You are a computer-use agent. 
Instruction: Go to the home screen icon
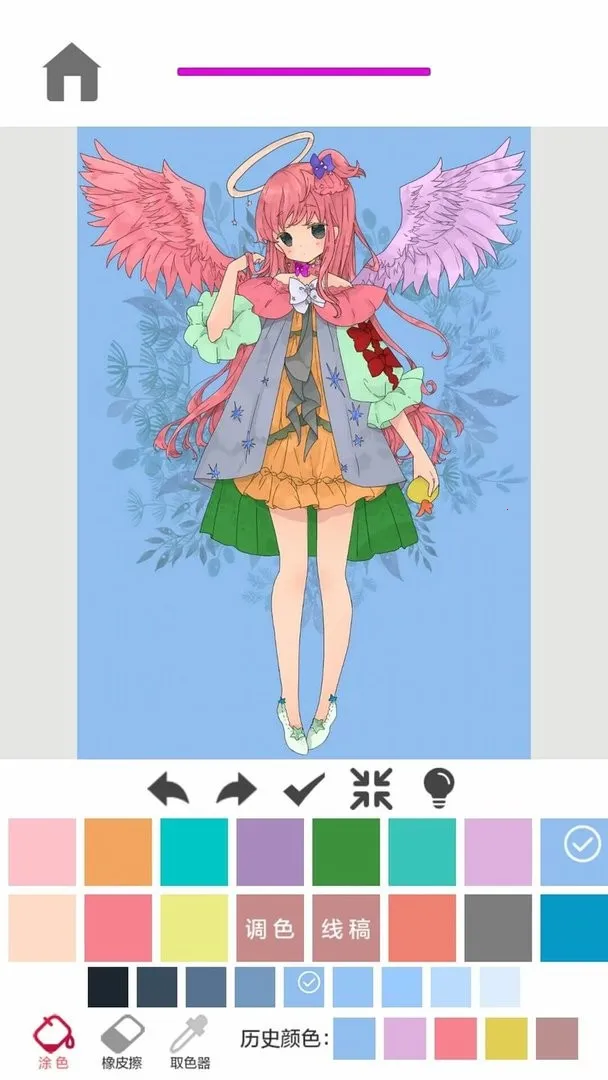(x=72, y=73)
